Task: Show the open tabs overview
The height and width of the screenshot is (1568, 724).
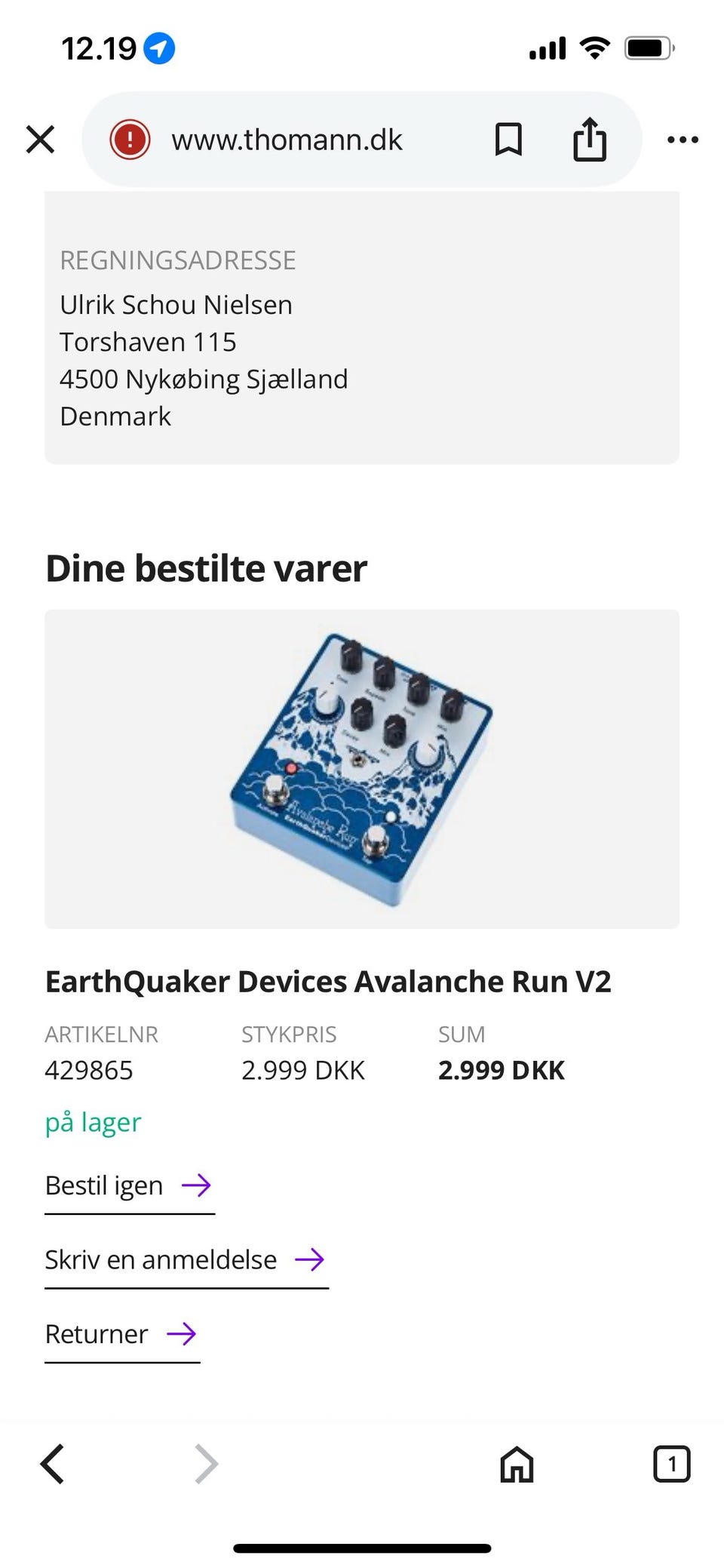Action: (x=671, y=1464)
